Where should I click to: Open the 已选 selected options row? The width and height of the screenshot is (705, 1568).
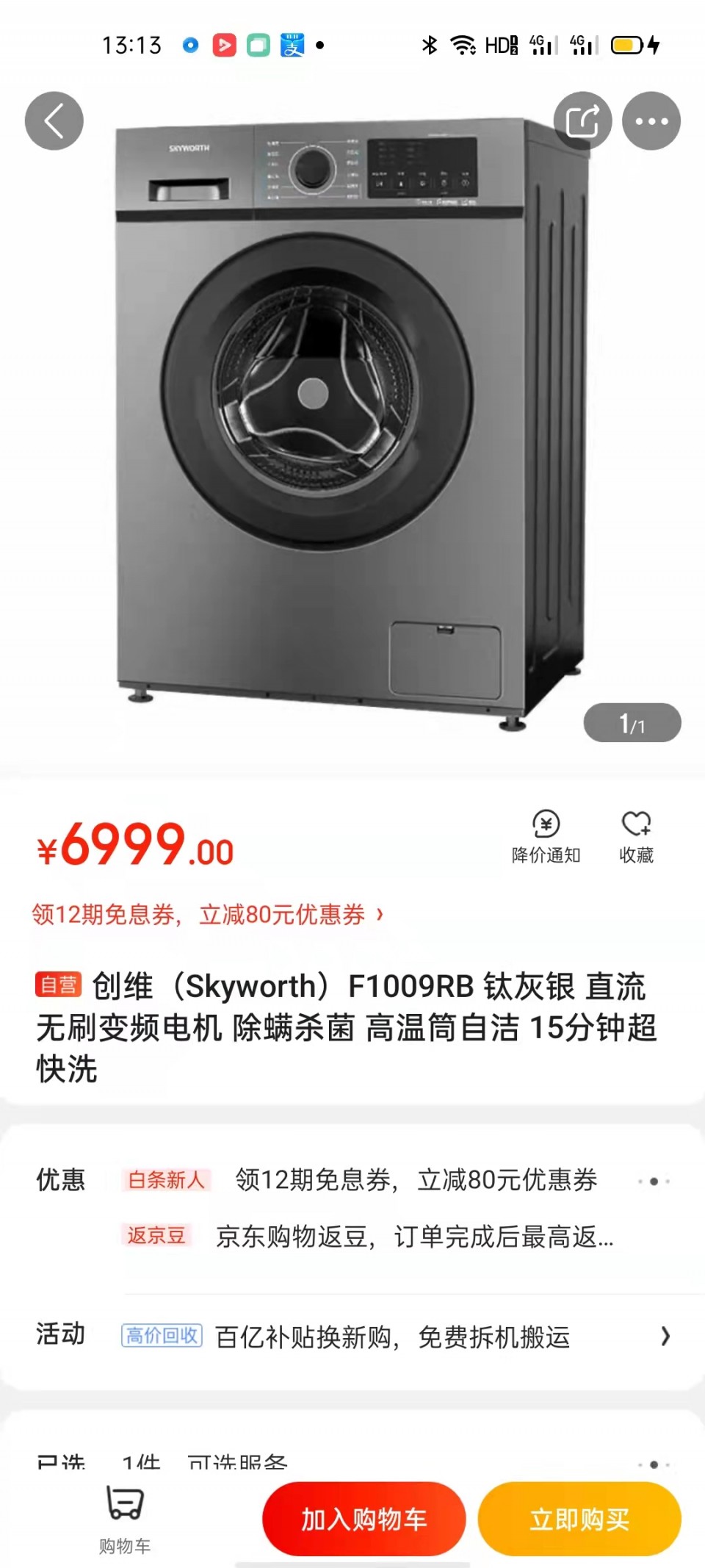[x=352, y=1462]
